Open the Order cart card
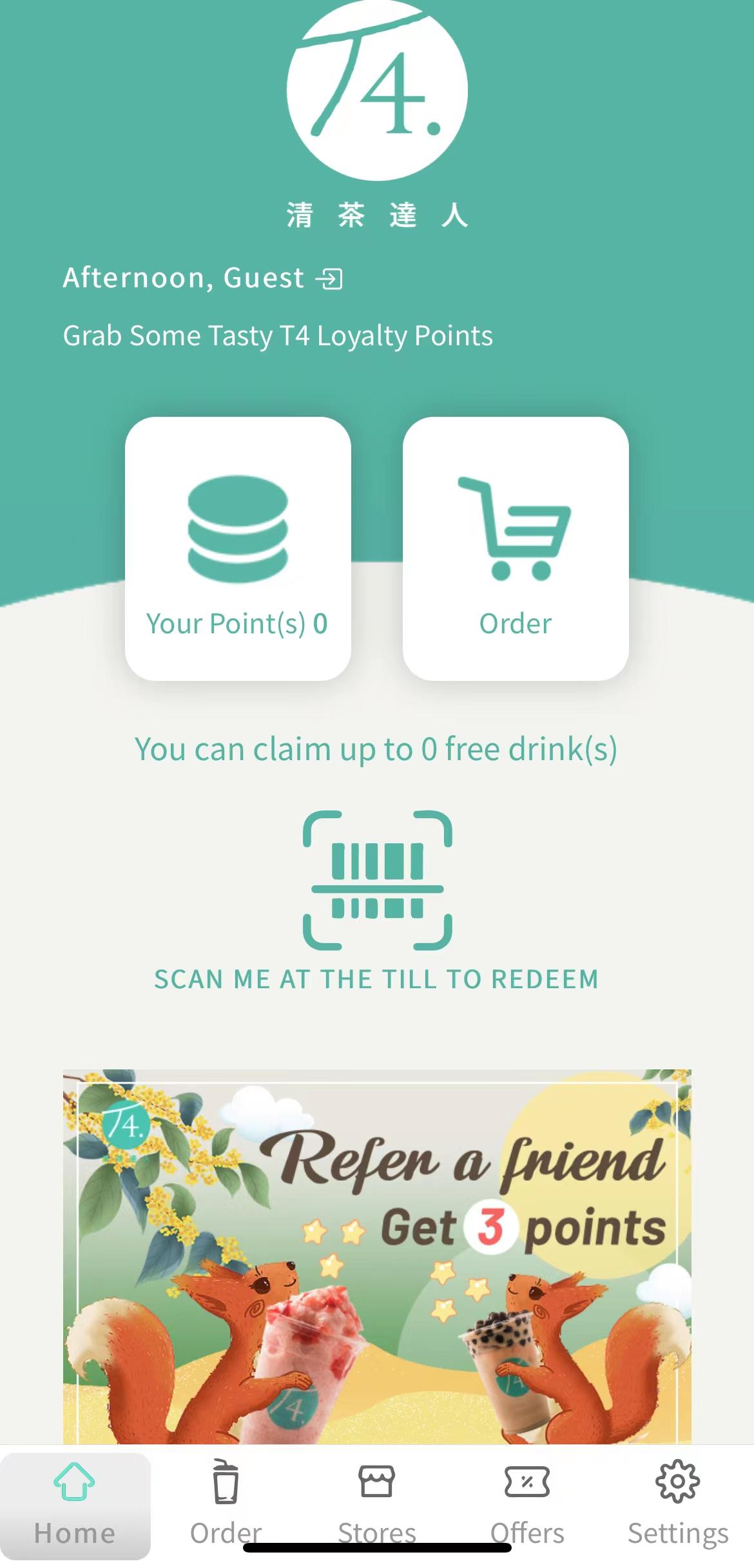This screenshot has width=754, height=1568. [516, 548]
